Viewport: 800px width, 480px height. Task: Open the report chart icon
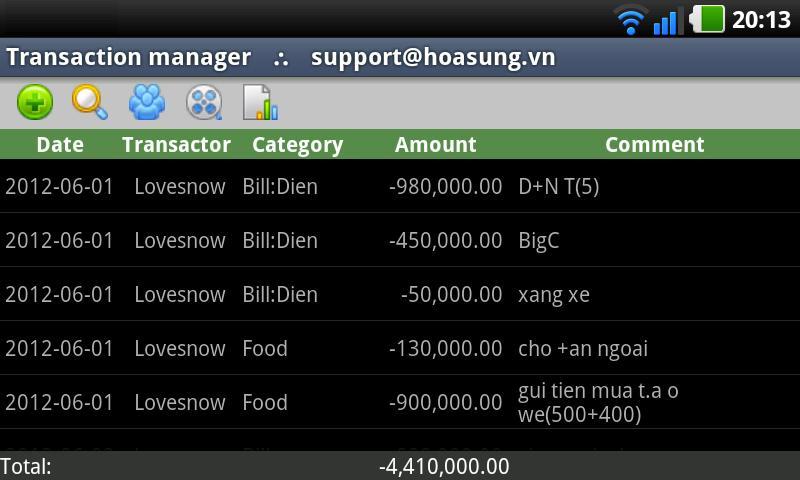point(260,102)
